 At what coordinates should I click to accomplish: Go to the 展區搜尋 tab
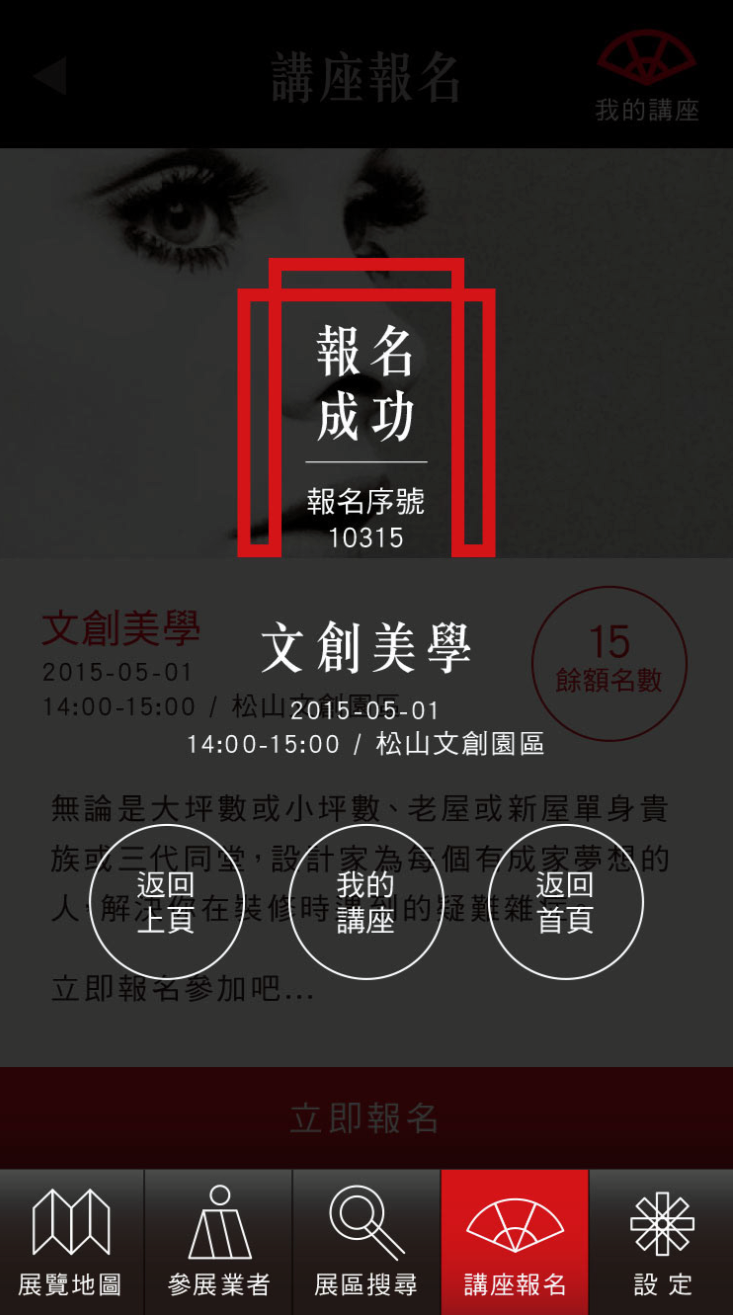point(366,1242)
